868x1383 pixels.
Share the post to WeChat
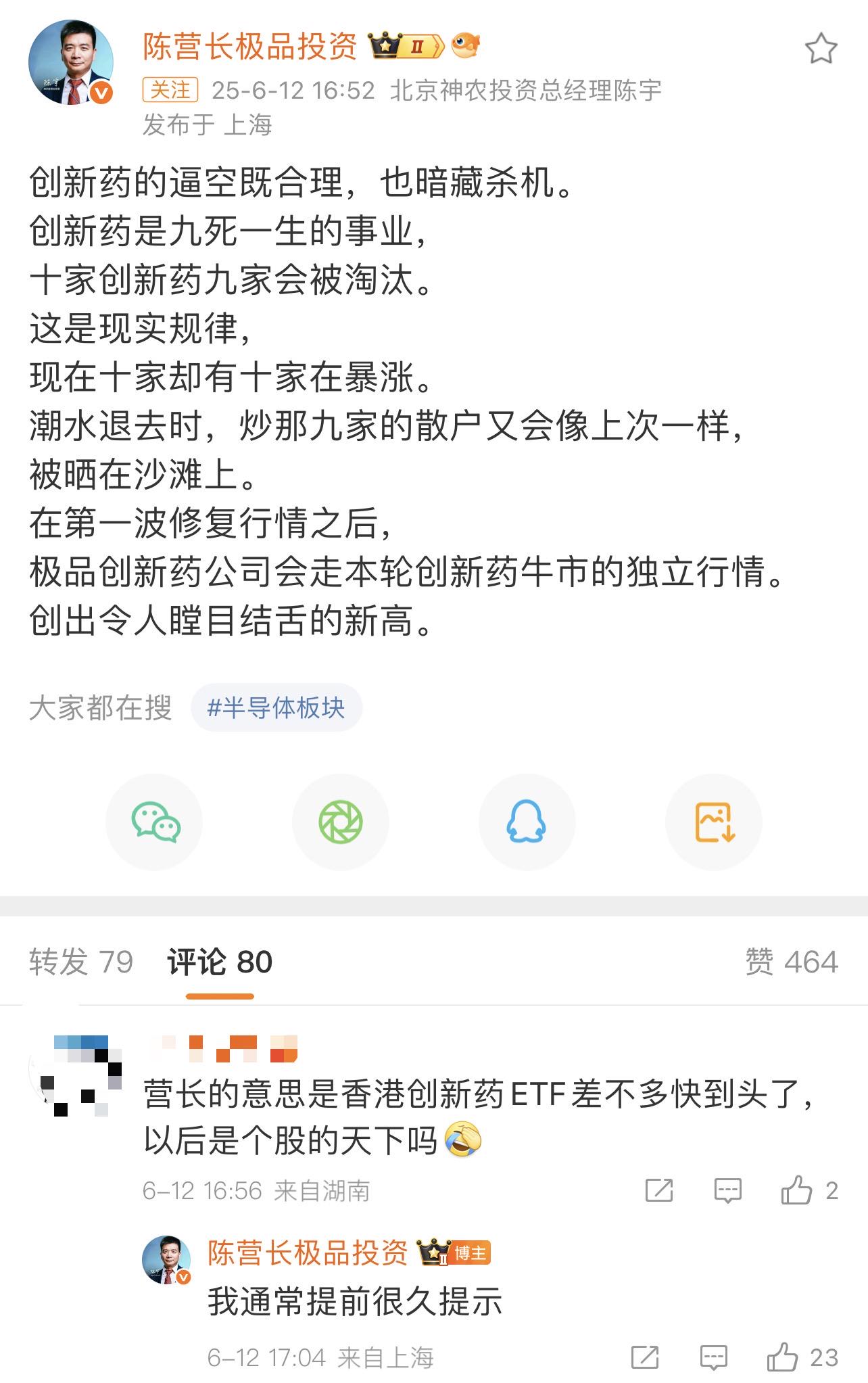point(155,822)
